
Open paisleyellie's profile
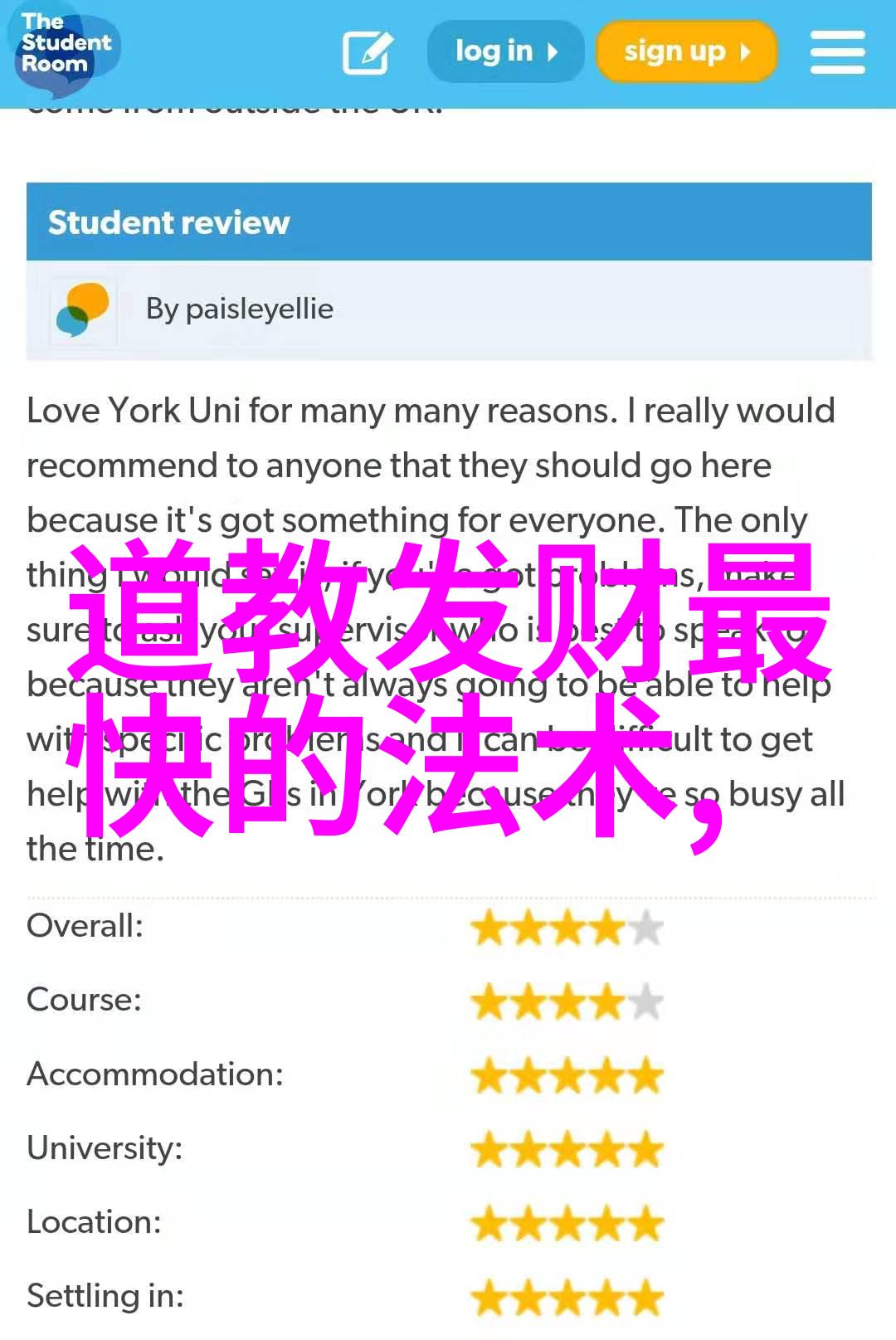(x=259, y=309)
